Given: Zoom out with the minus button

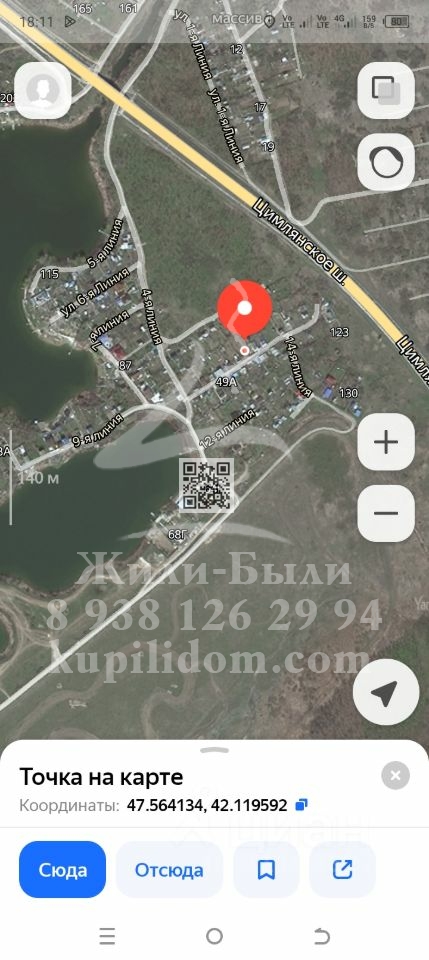Looking at the screenshot, I should (386, 513).
